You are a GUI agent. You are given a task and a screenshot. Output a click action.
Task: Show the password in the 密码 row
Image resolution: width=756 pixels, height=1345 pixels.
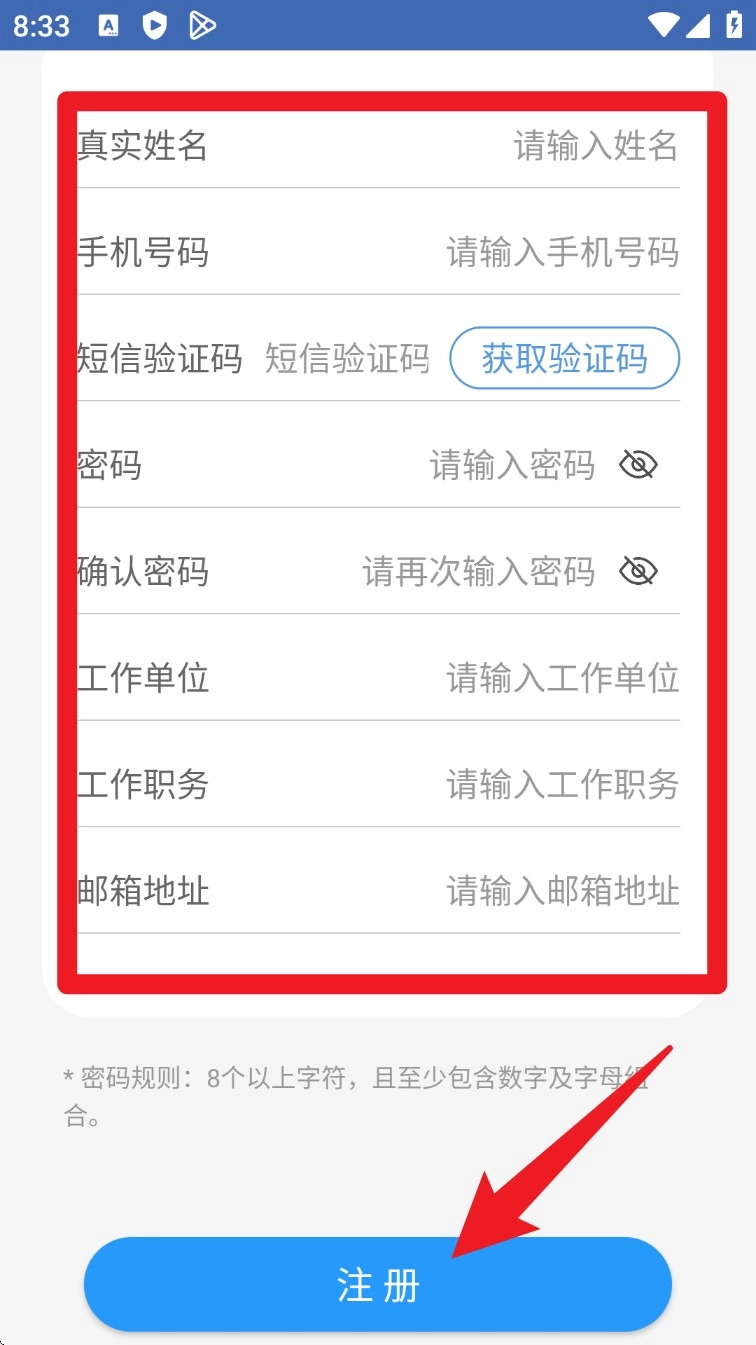coord(638,465)
